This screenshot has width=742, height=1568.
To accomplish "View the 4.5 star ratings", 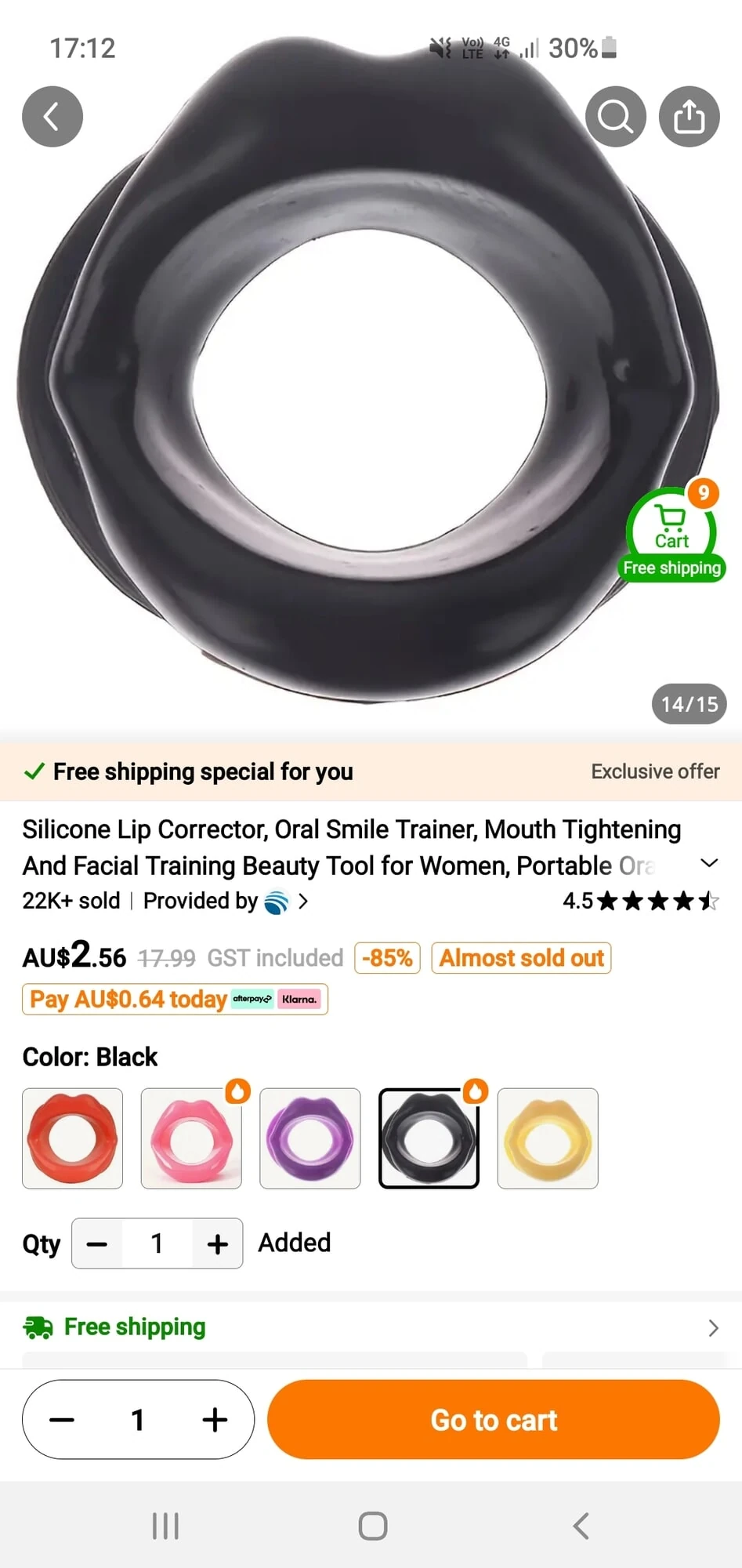I will tap(639, 901).
